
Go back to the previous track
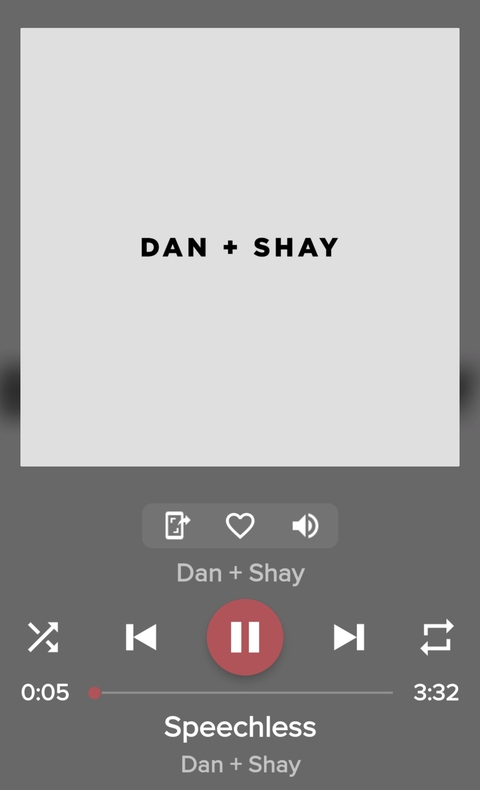tap(141, 637)
